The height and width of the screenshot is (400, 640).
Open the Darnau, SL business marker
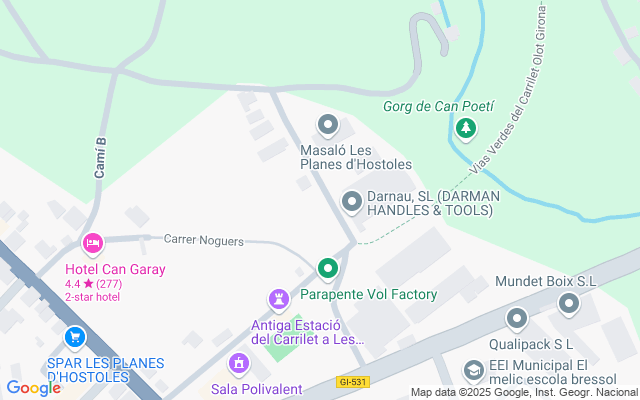351,202
